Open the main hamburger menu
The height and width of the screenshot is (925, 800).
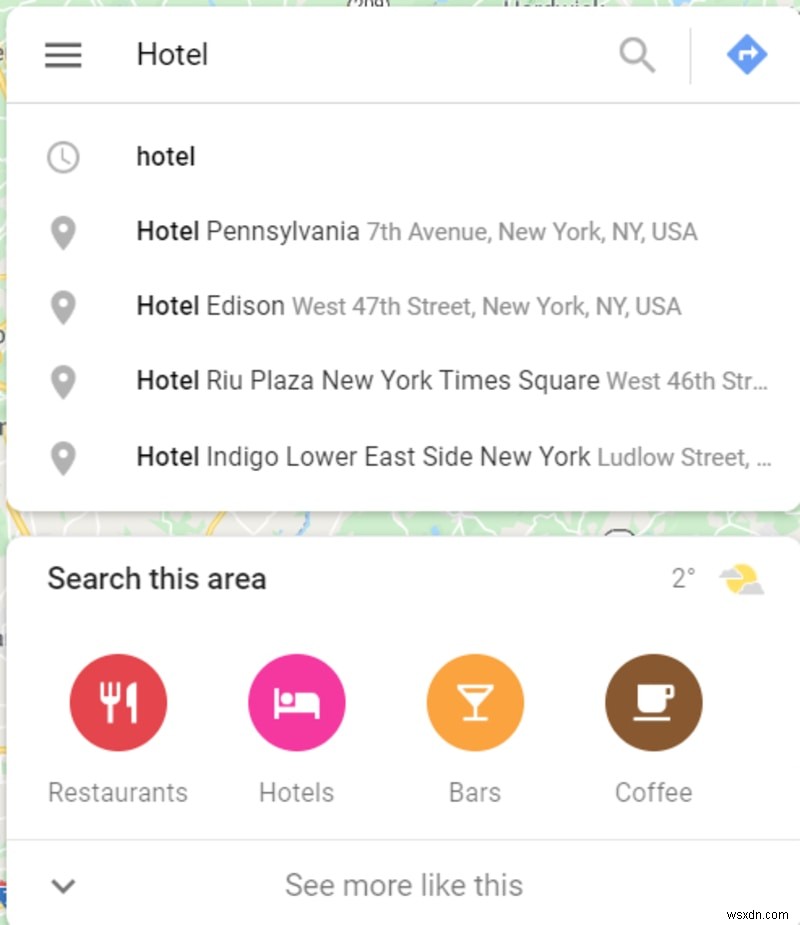tap(64, 55)
